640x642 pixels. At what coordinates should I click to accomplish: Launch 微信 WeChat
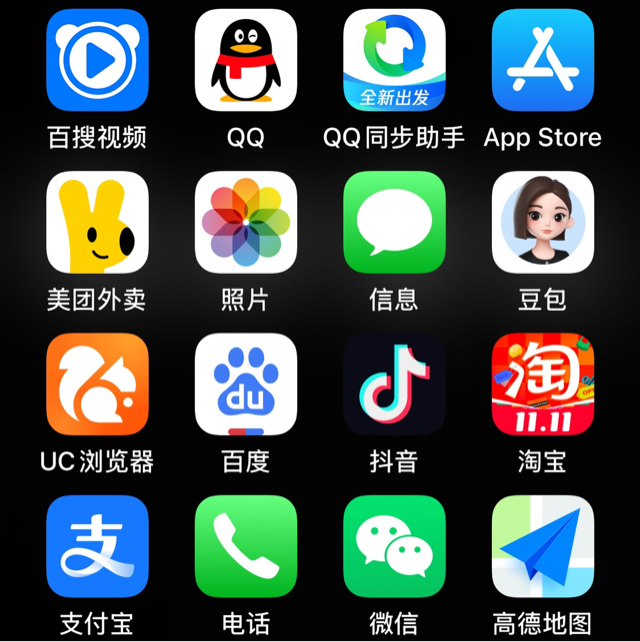click(x=394, y=546)
